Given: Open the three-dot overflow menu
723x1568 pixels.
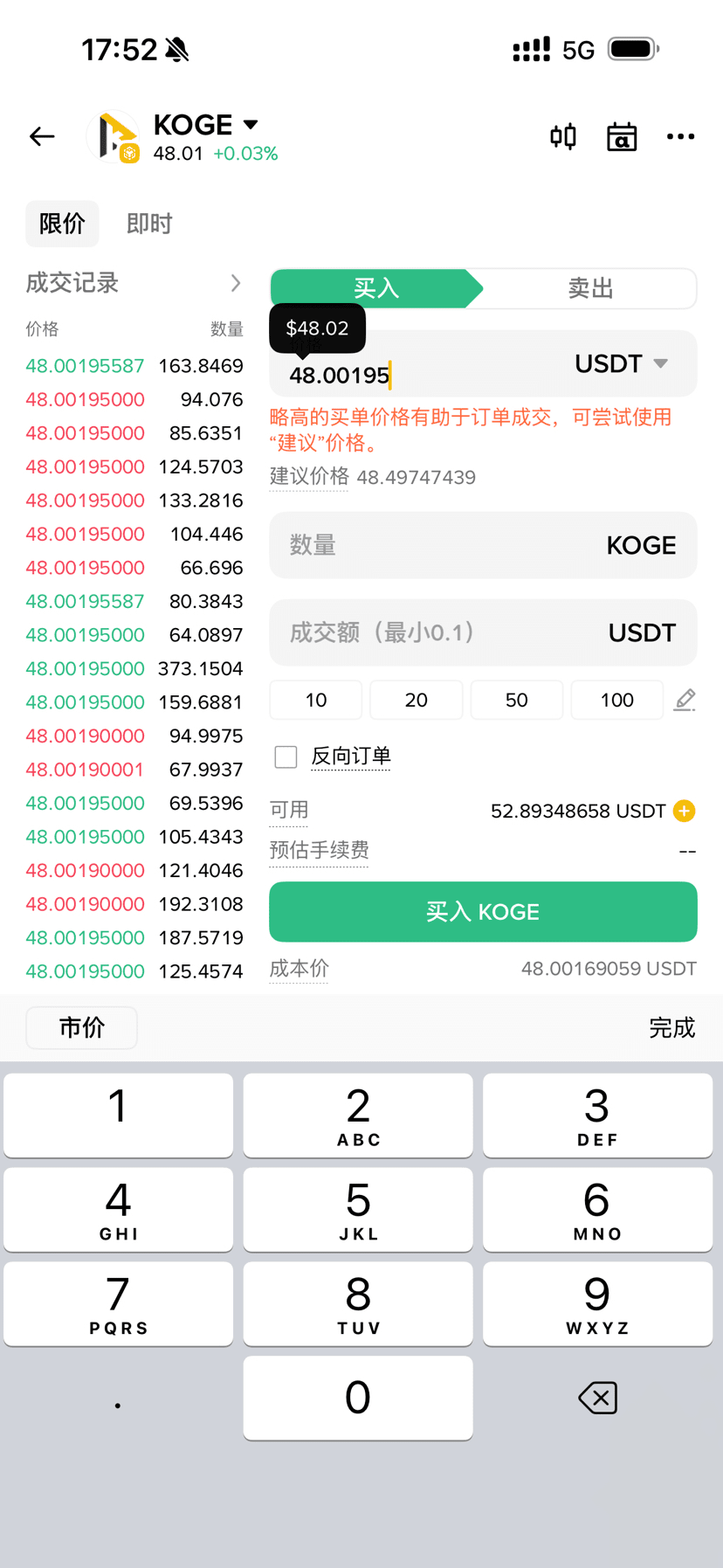Looking at the screenshot, I should click(x=681, y=136).
